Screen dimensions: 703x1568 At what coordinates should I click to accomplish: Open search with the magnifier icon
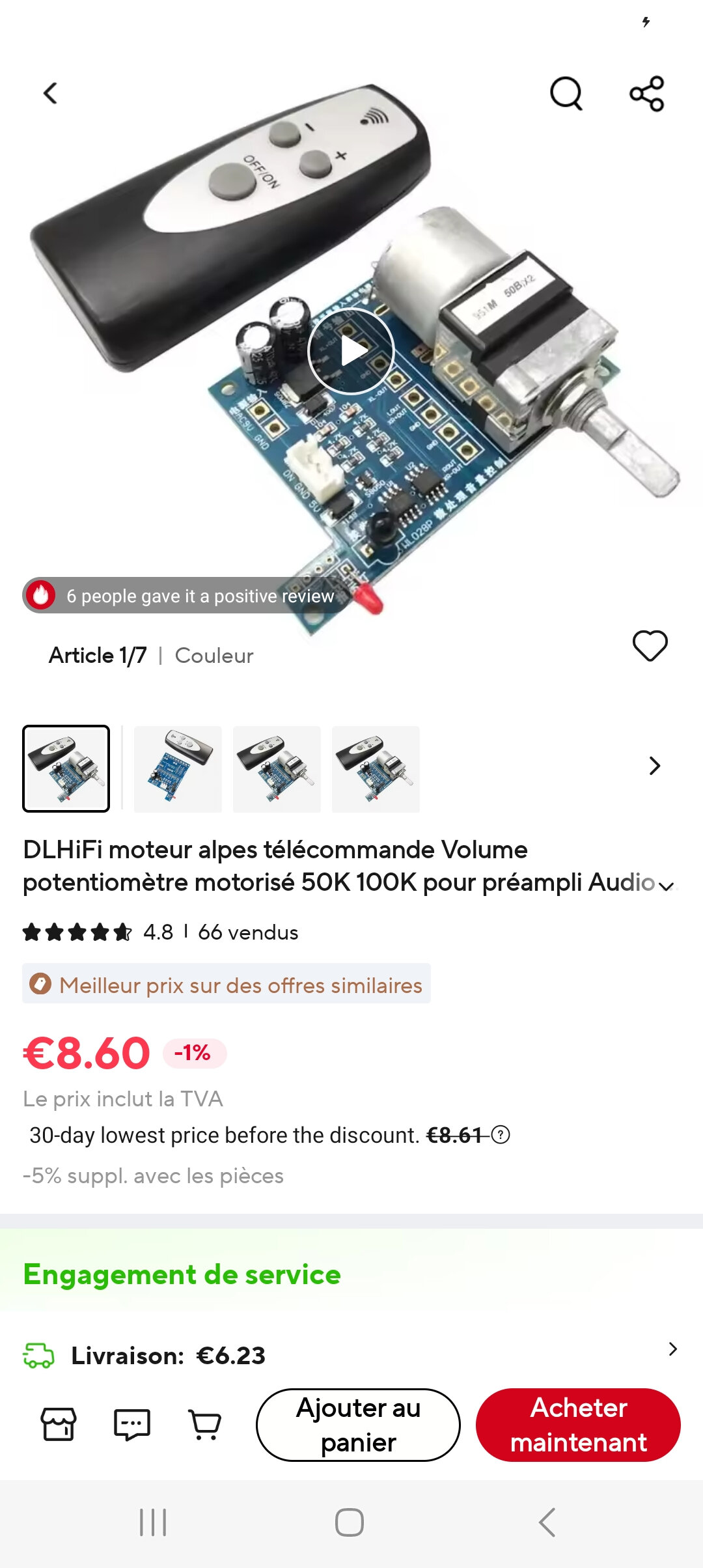click(566, 94)
